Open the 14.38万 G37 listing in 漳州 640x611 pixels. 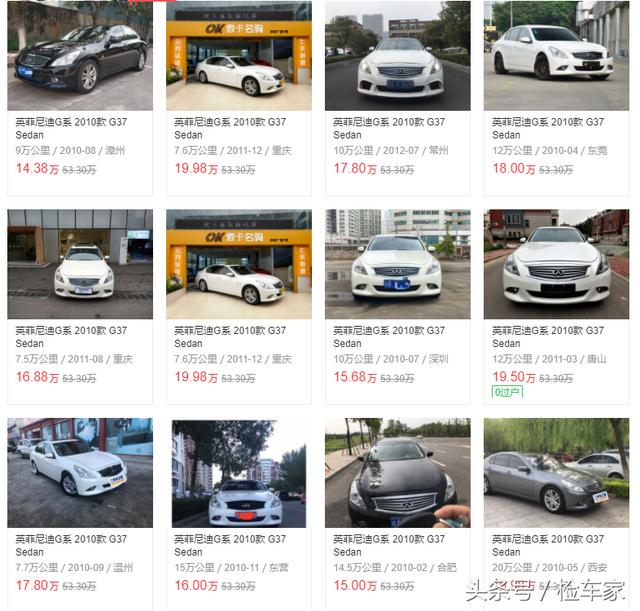pyautogui.click(x=80, y=57)
